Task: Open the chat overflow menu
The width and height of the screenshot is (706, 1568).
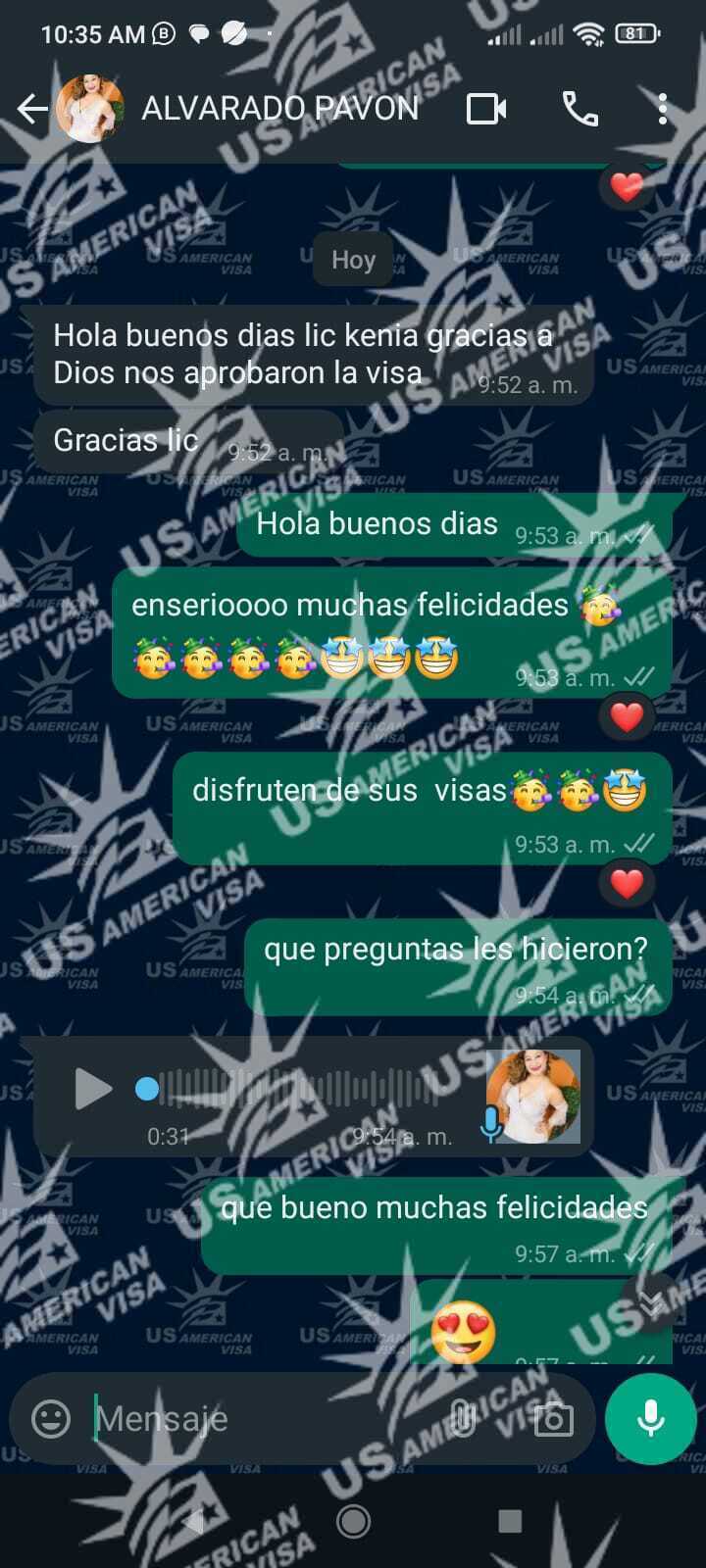Action: coord(663,109)
